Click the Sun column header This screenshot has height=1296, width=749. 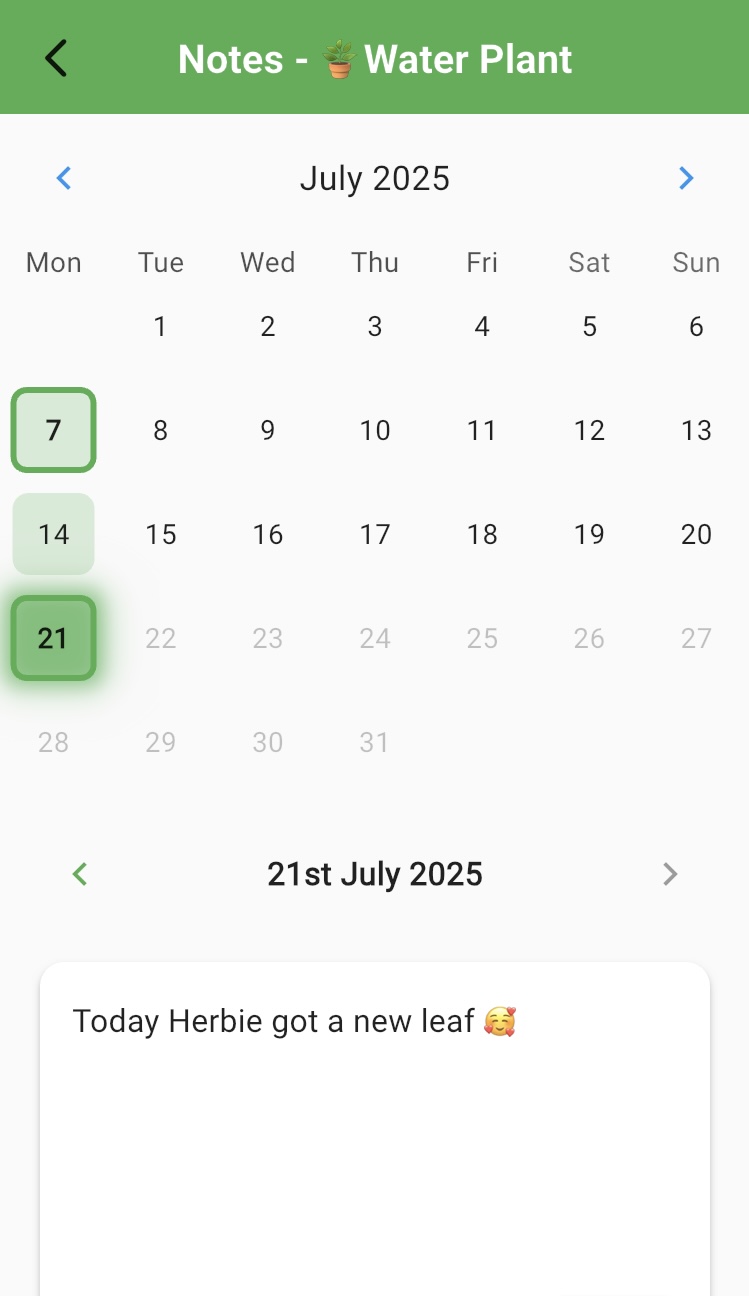tap(696, 262)
